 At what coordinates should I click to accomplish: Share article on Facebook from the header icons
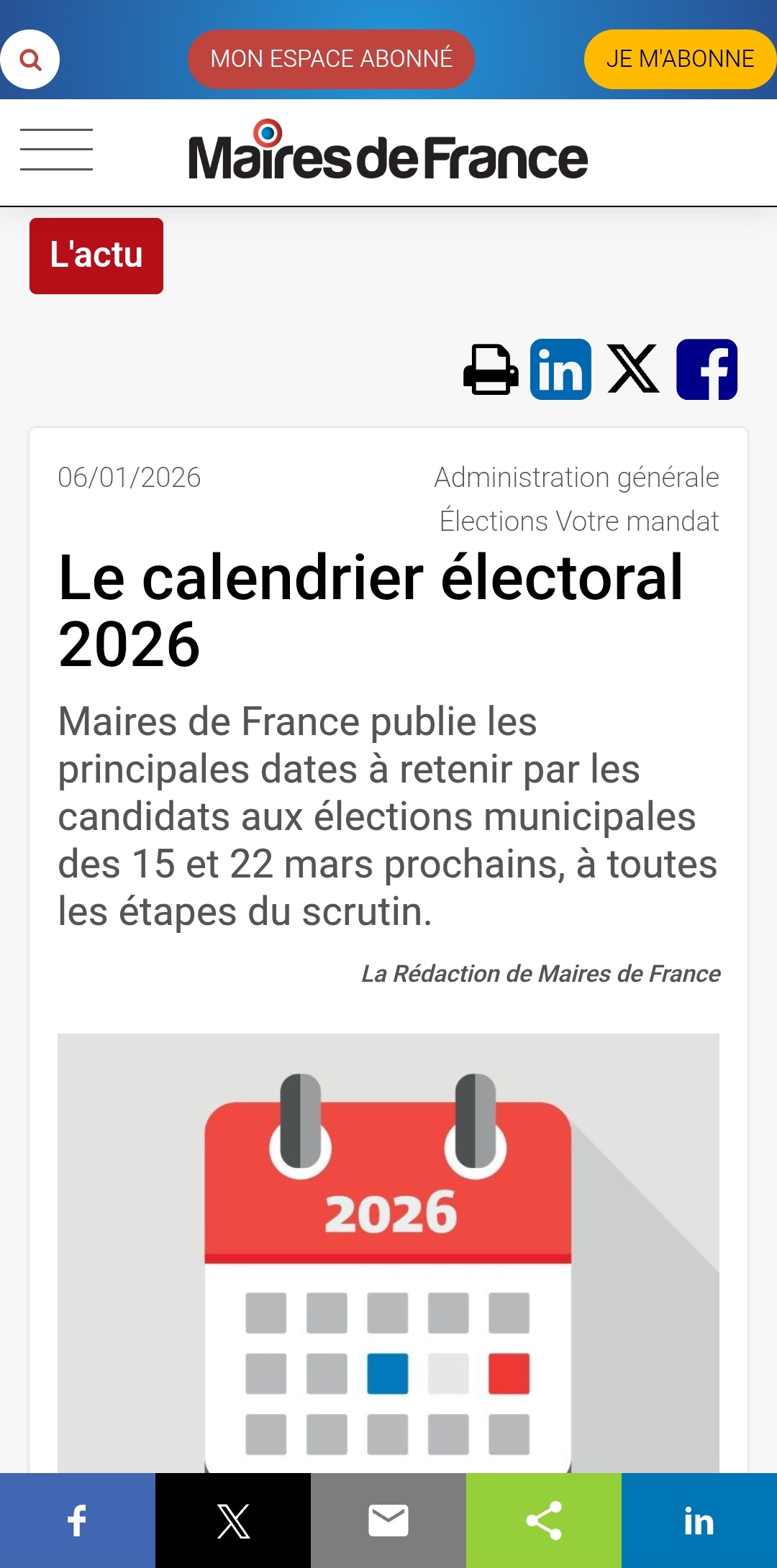coord(706,370)
